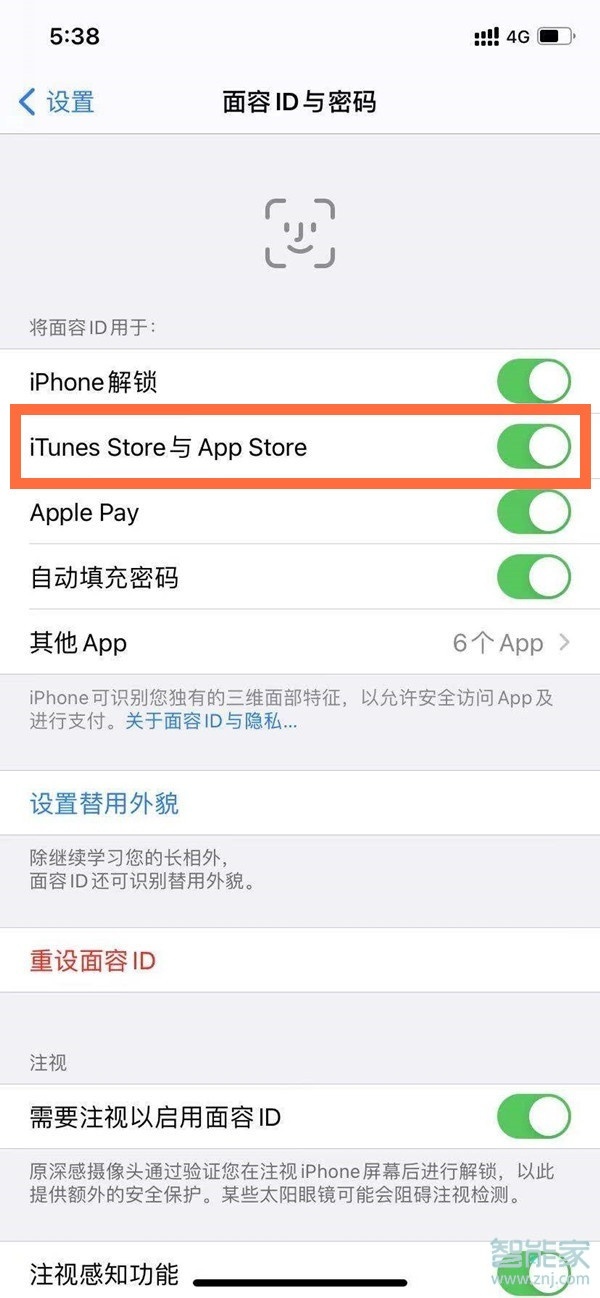Tap 设置替用外貌
The width and height of the screenshot is (600, 1298).
coord(105,804)
